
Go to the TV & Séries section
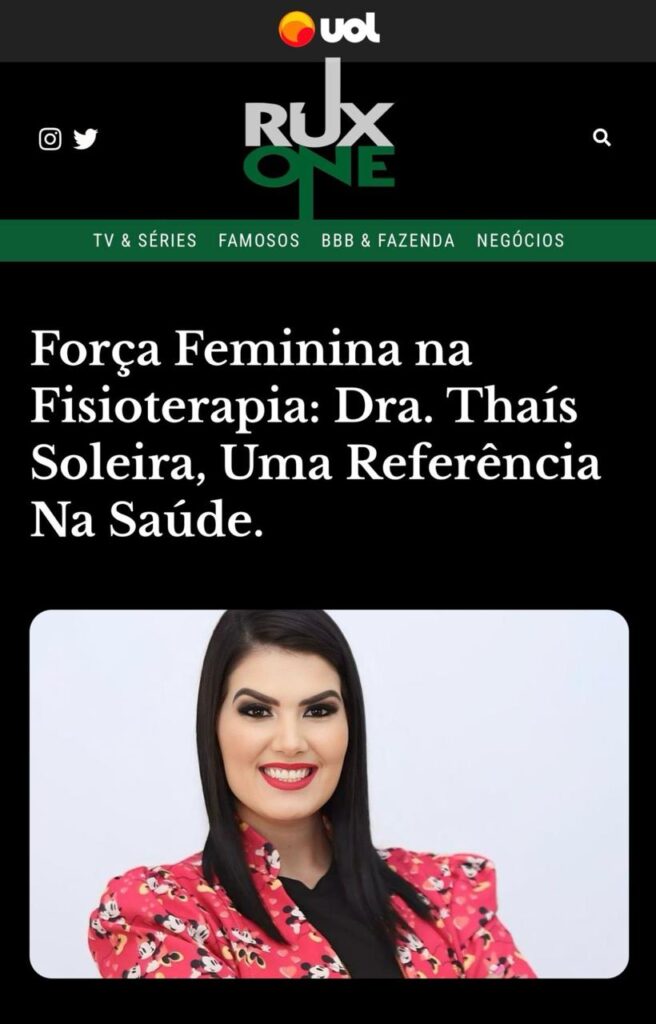tap(145, 240)
